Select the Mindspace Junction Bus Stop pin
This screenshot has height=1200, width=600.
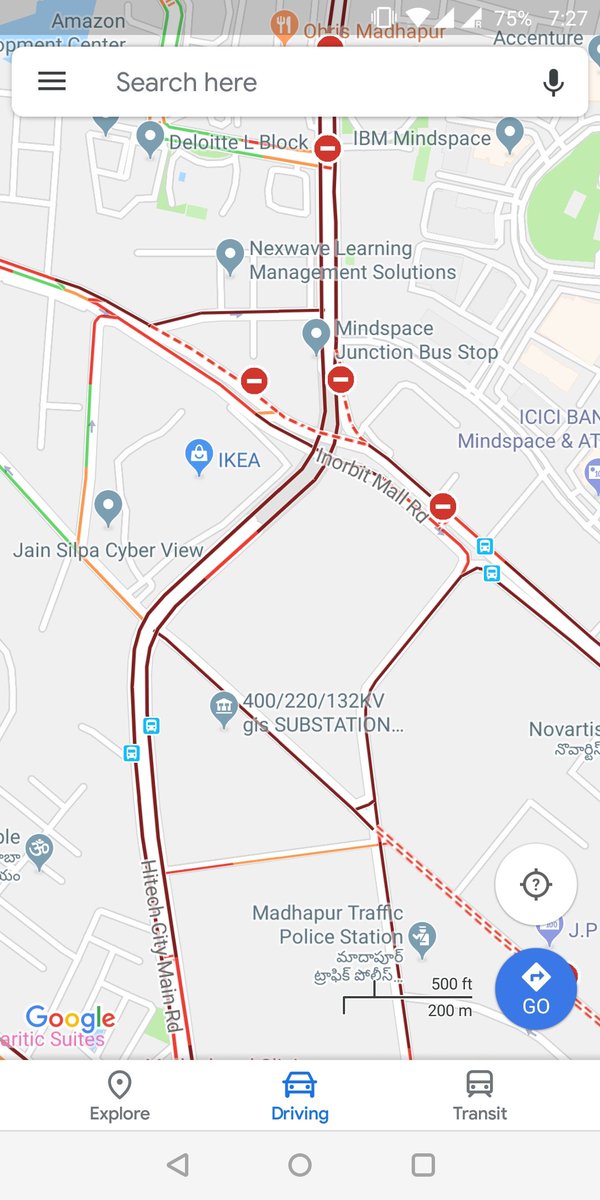[317, 336]
